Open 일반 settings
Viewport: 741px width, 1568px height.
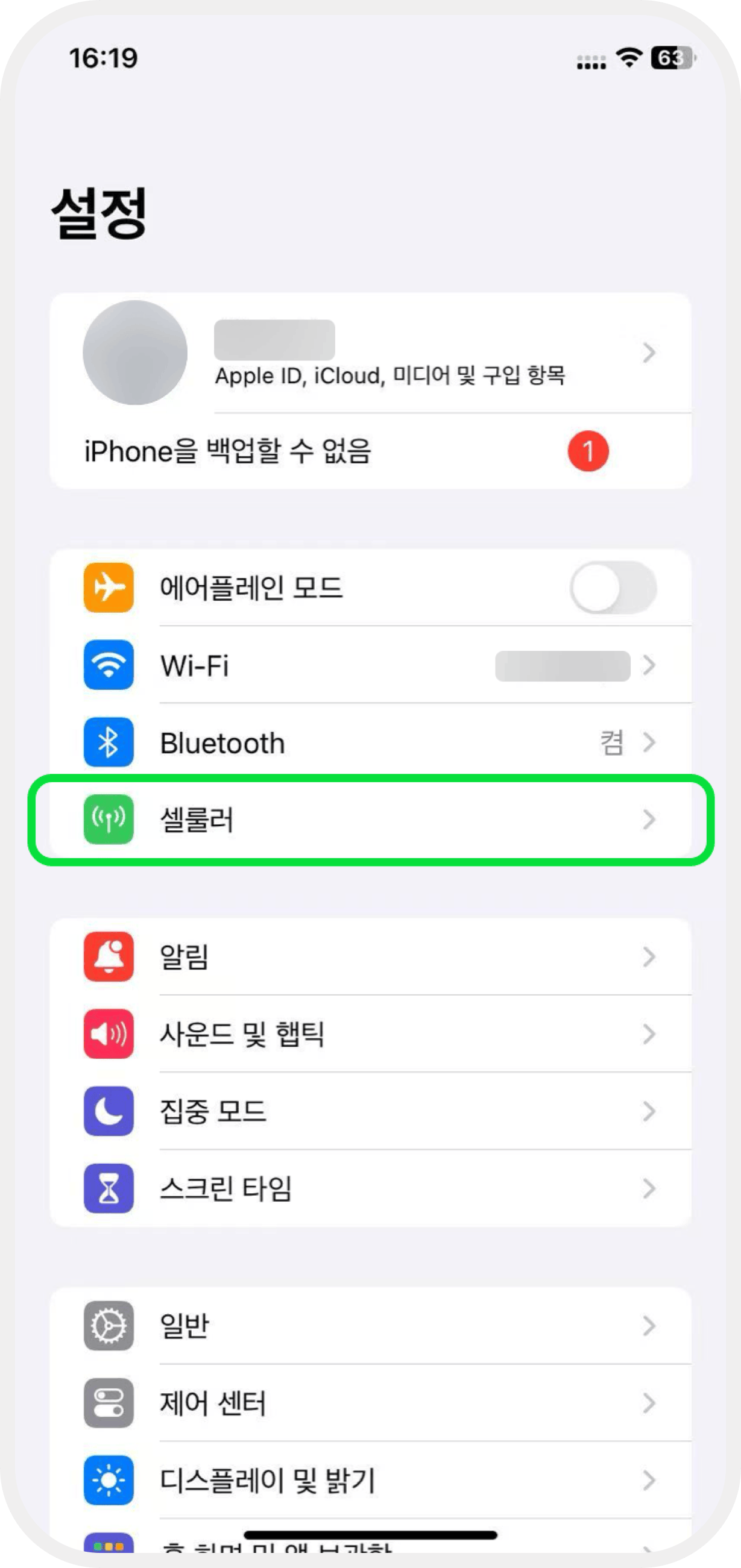click(370, 1325)
